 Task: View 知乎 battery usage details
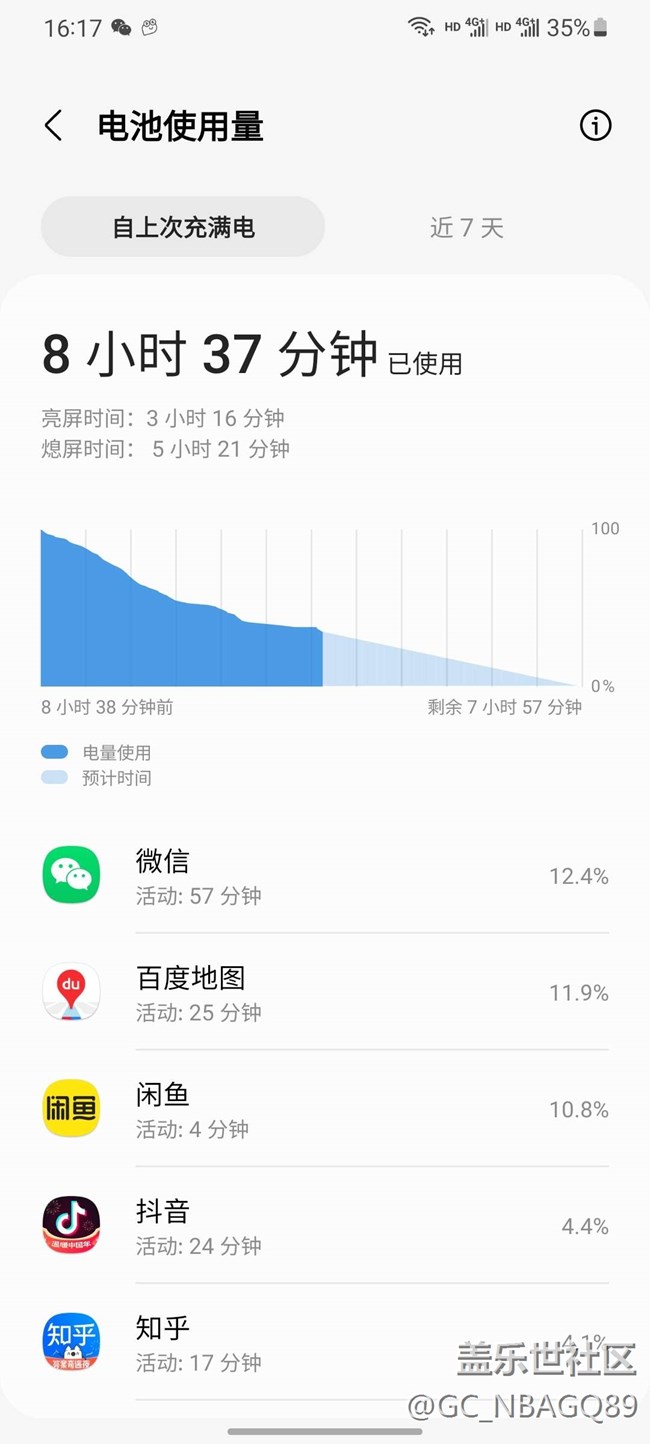(325, 1342)
